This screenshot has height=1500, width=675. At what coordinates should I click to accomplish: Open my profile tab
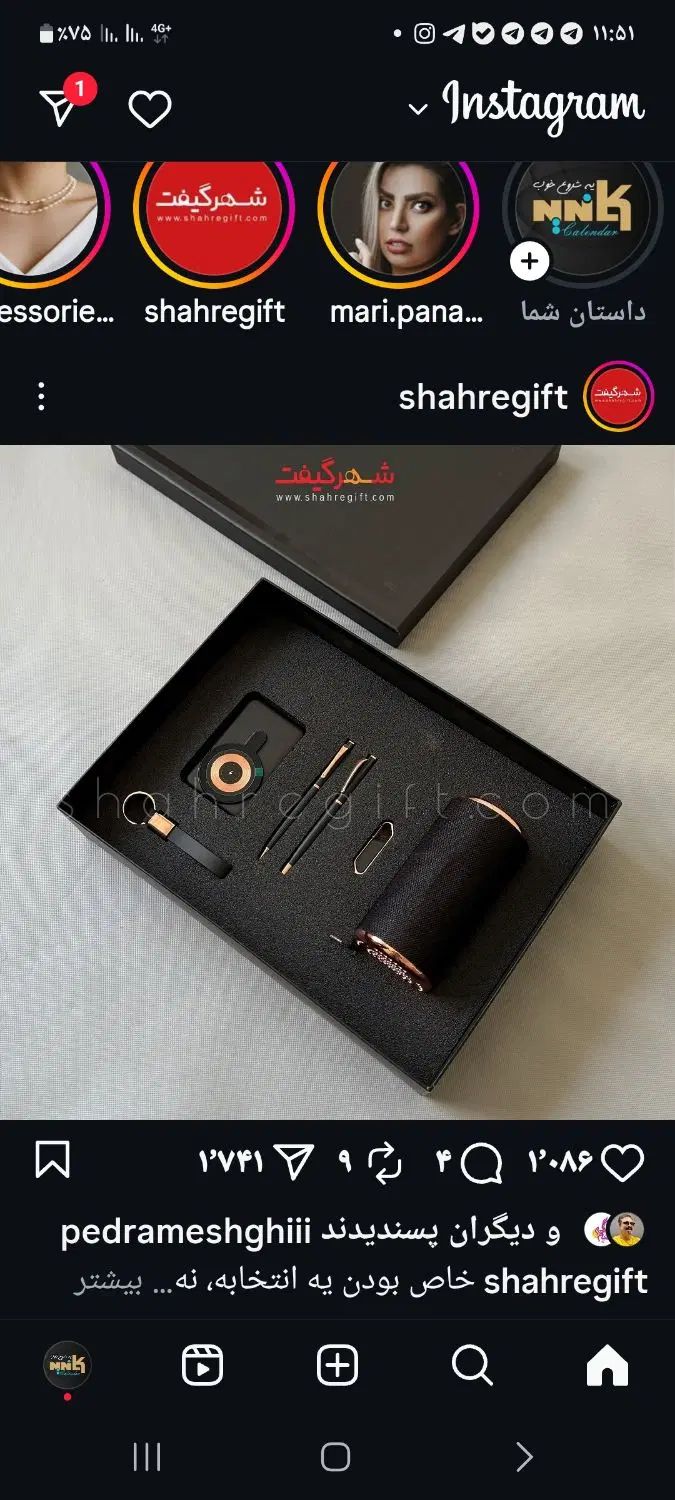(x=67, y=1365)
